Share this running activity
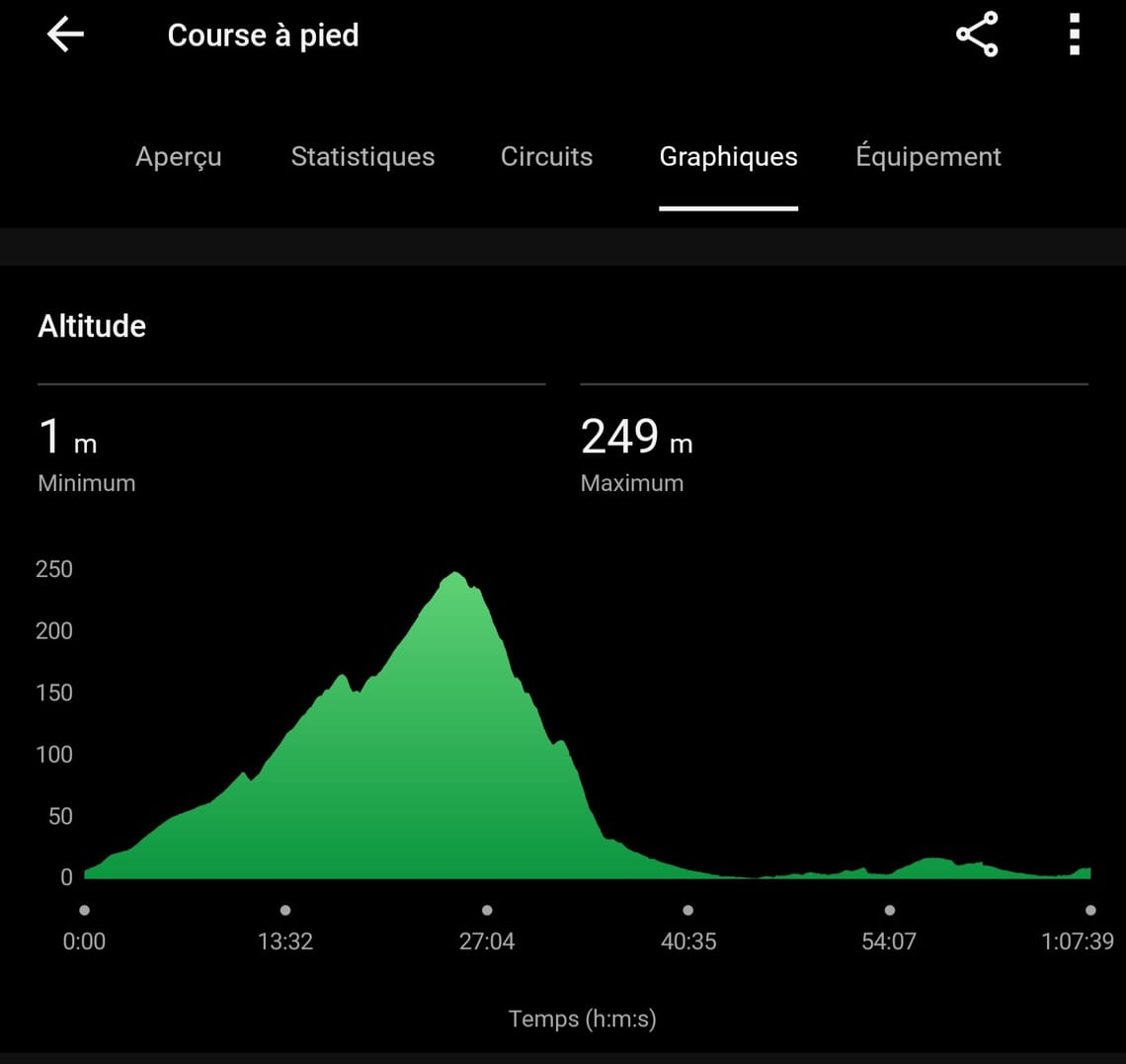Image resolution: width=1126 pixels, height=1064 pixels. point(977,36)
